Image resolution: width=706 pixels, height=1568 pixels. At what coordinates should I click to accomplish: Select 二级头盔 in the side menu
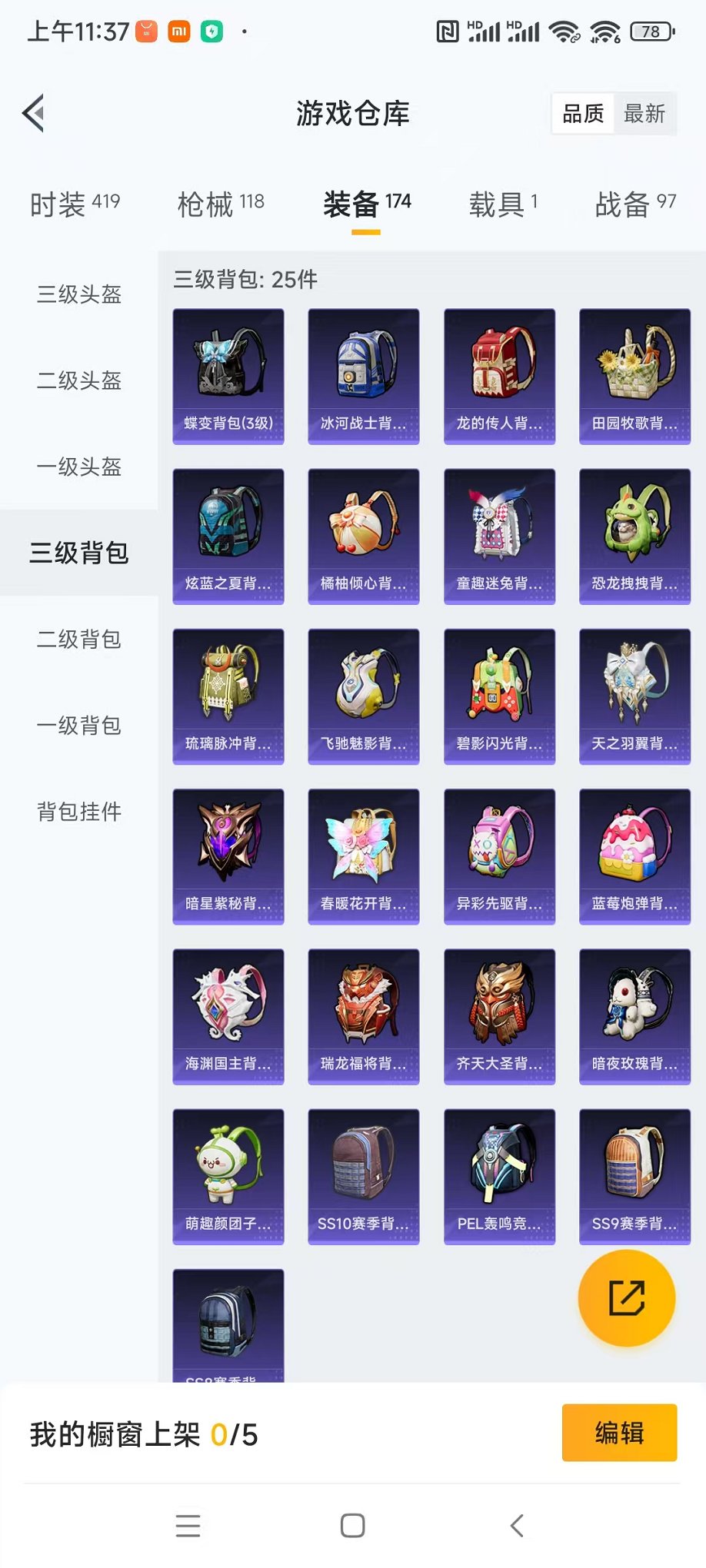tap(79, 380)
